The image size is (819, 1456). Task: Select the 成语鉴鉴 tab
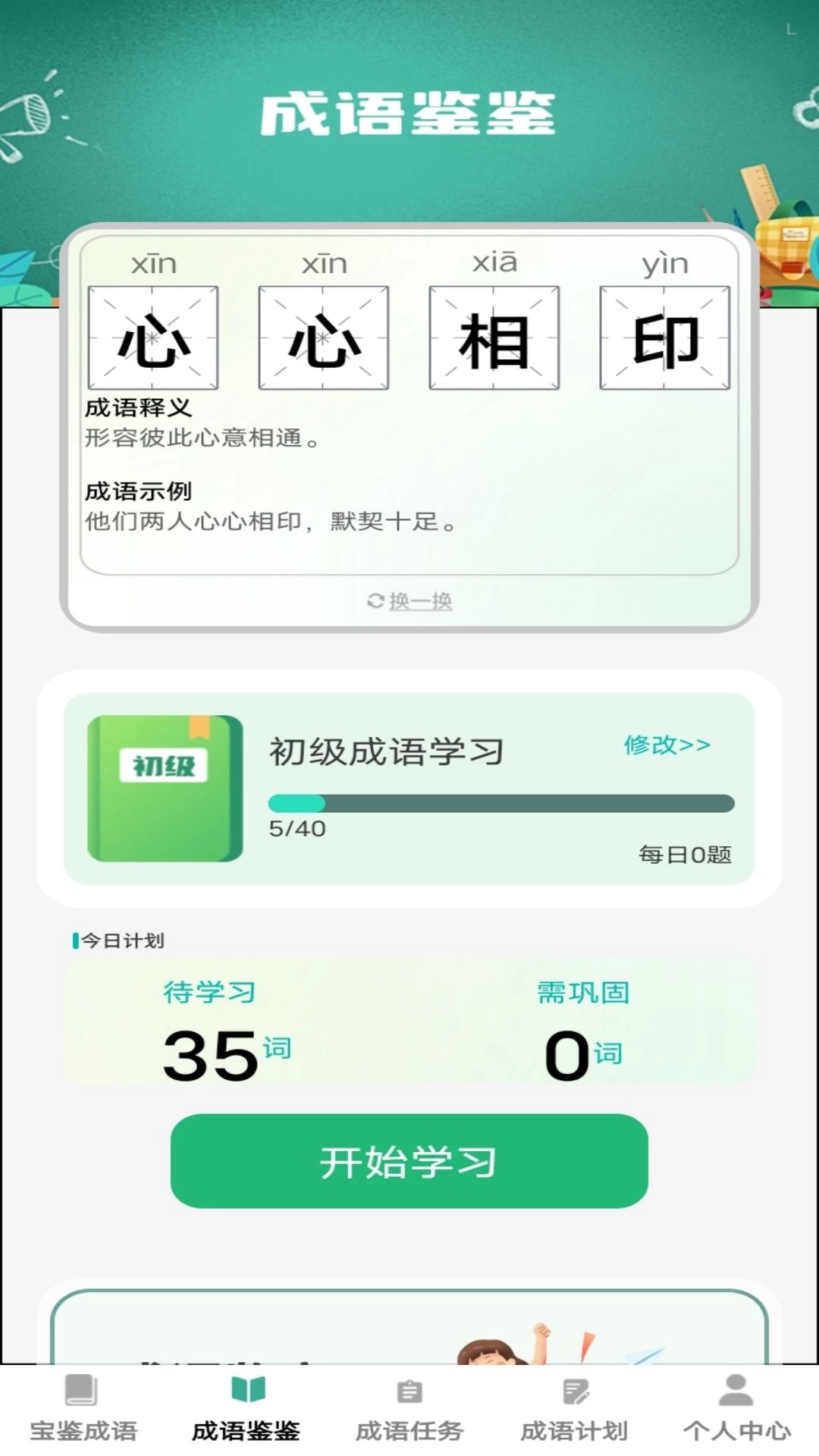(x=245, y=1427)
